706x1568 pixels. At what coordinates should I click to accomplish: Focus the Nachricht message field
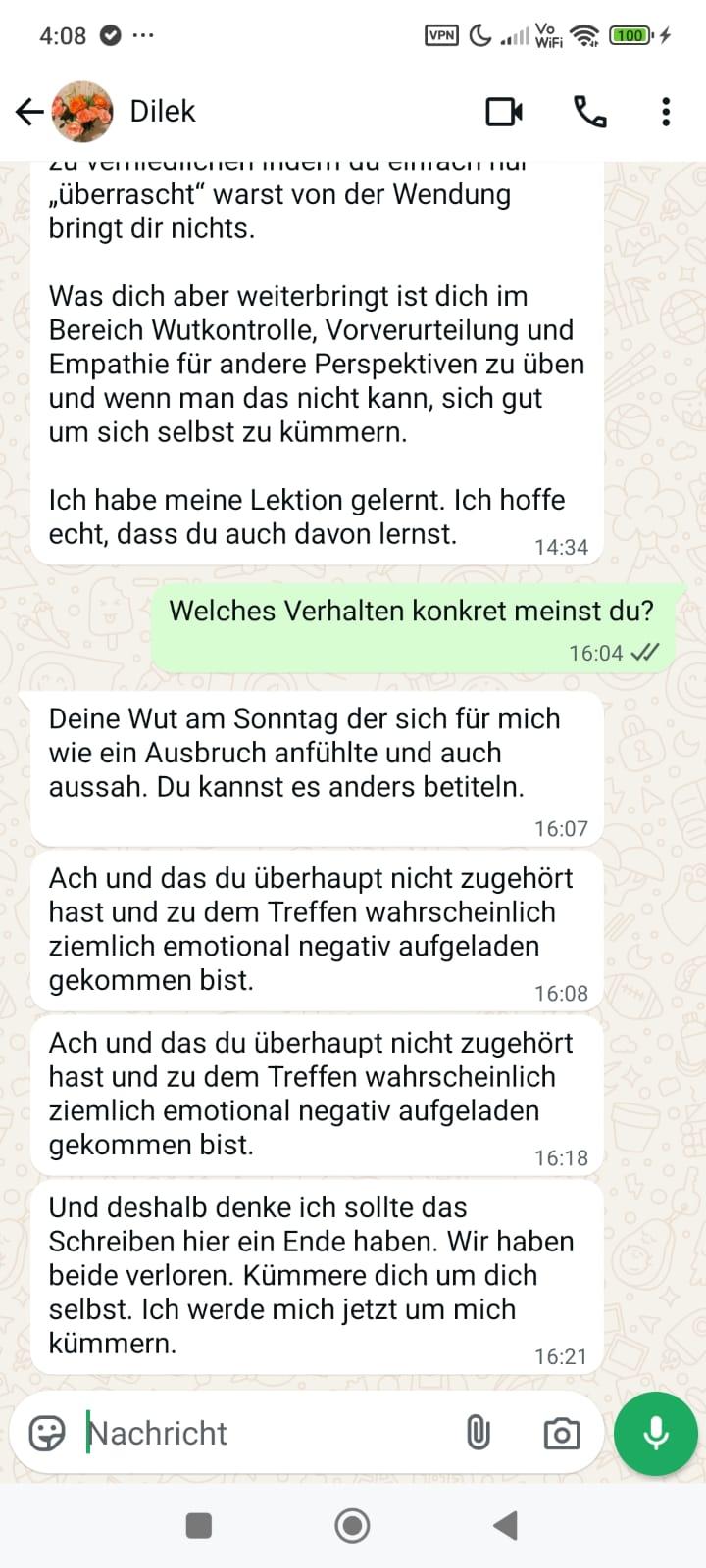[265, 1433]
